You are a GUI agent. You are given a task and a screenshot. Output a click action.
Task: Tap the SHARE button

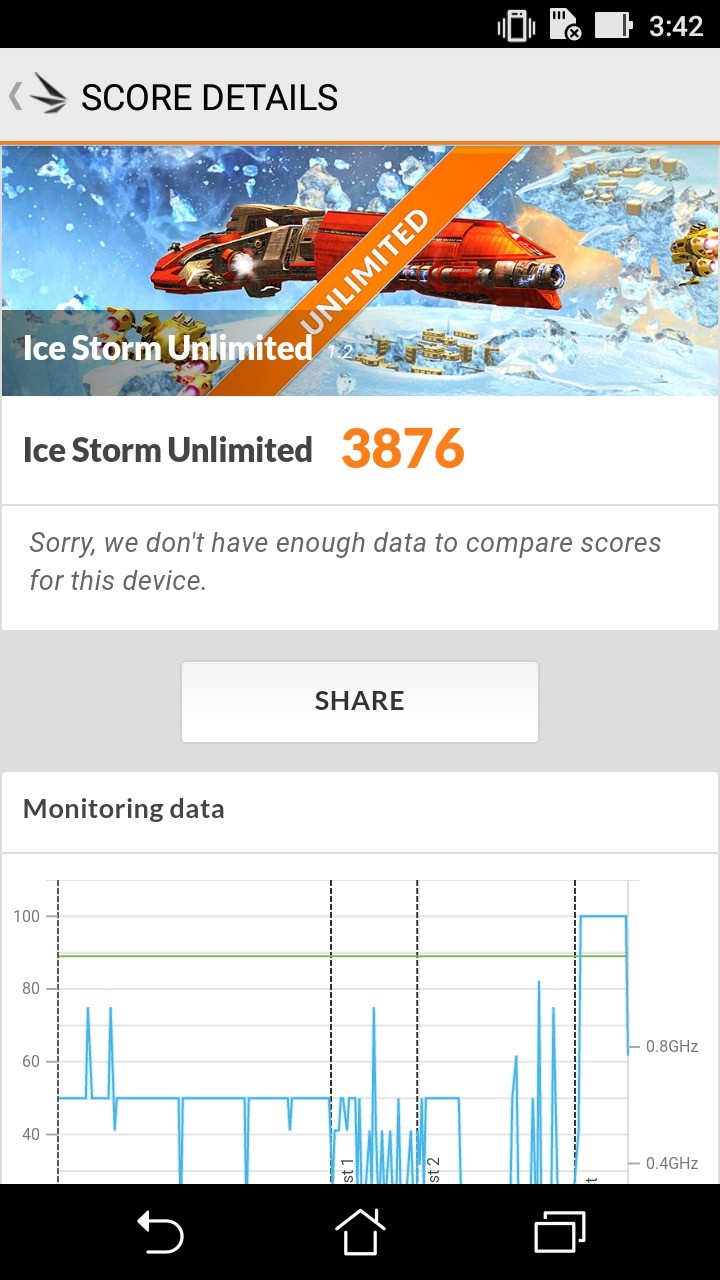click(x=360, y=701)
